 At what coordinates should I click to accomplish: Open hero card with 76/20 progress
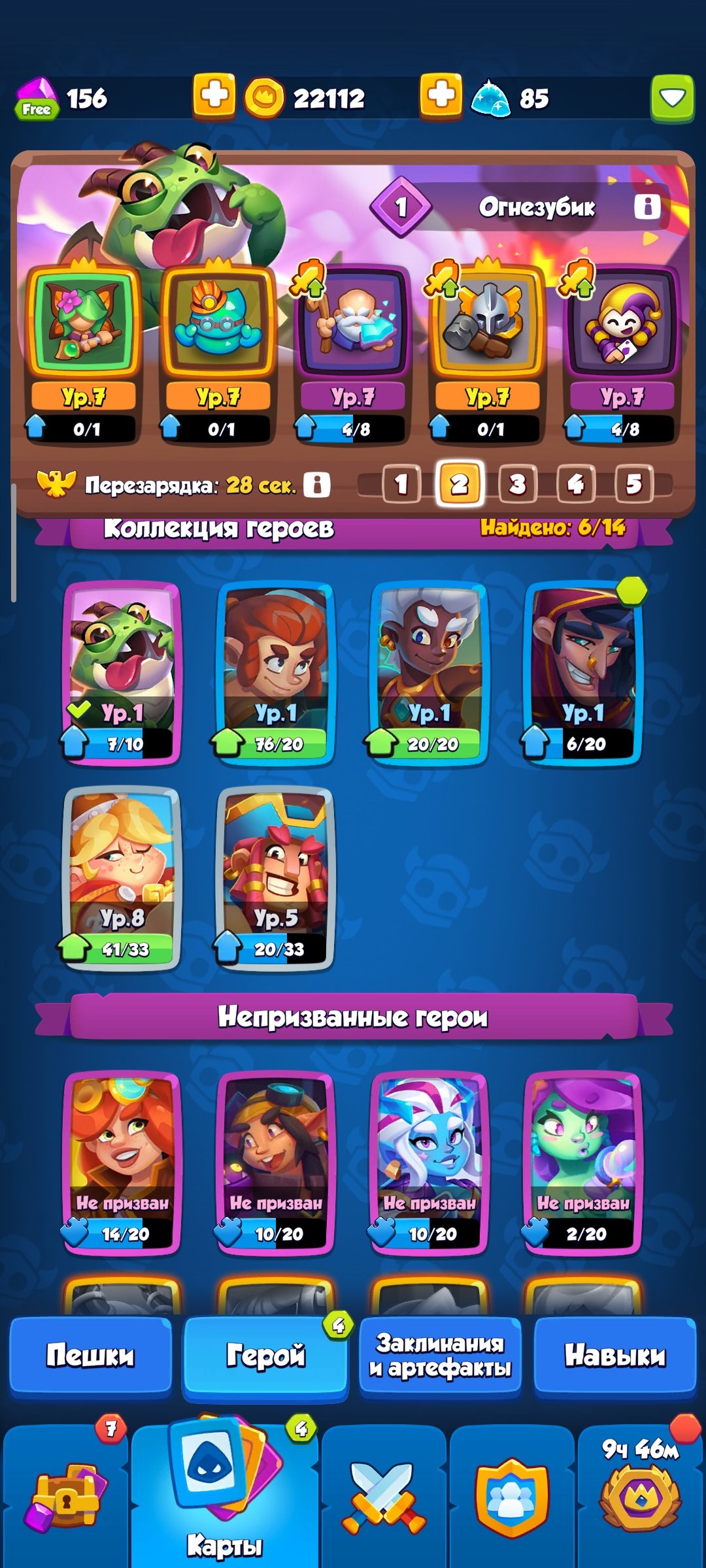click(x=275, y=673)
